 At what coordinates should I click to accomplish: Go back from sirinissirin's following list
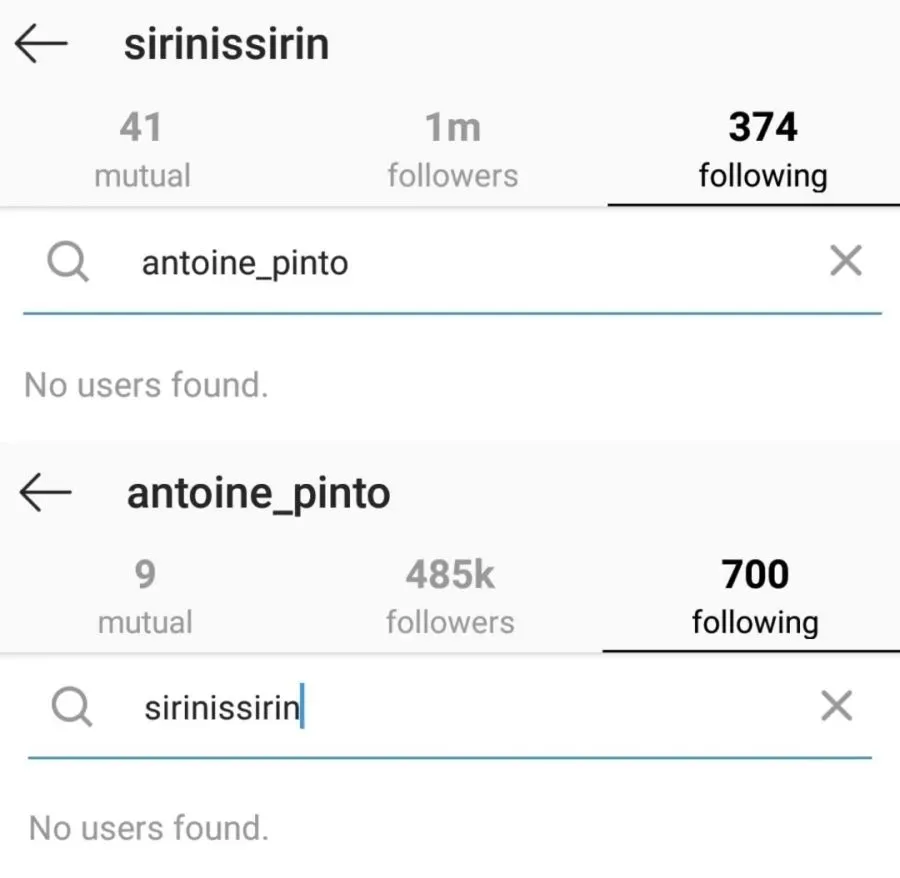coord(41,45)
